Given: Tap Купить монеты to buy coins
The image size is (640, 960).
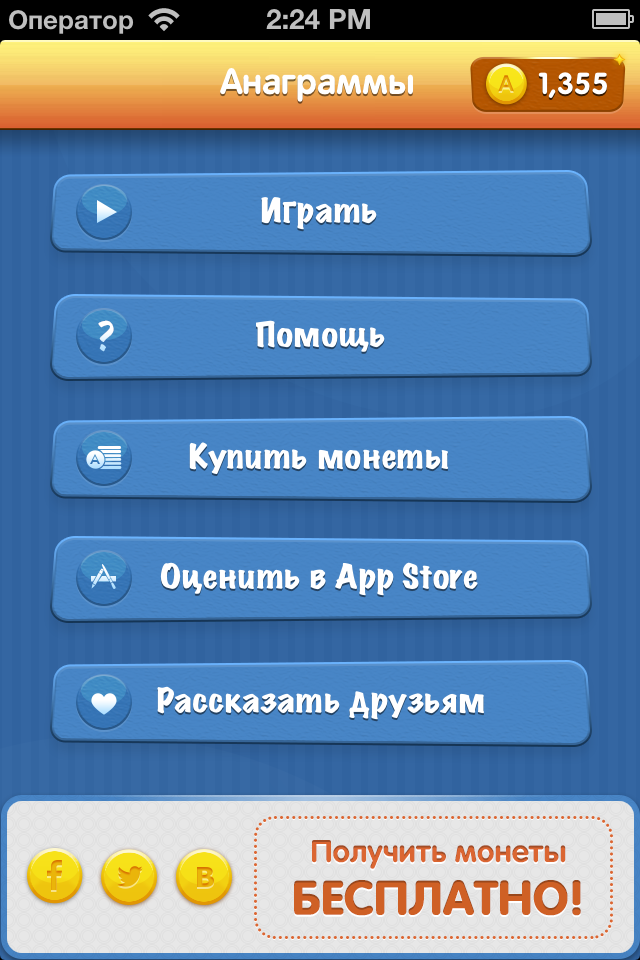Looking at the screenshot, I should (x=320, y=458).
